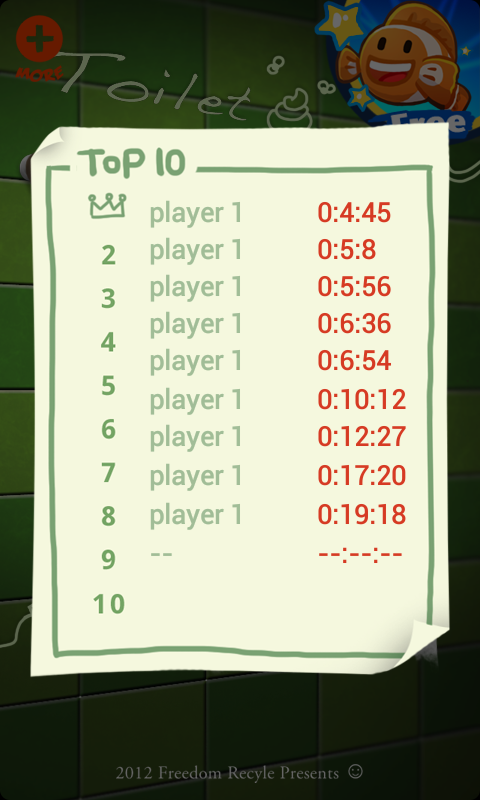Open the red More plus button
The height and width of the screenshot is (800, 480).
39,47
